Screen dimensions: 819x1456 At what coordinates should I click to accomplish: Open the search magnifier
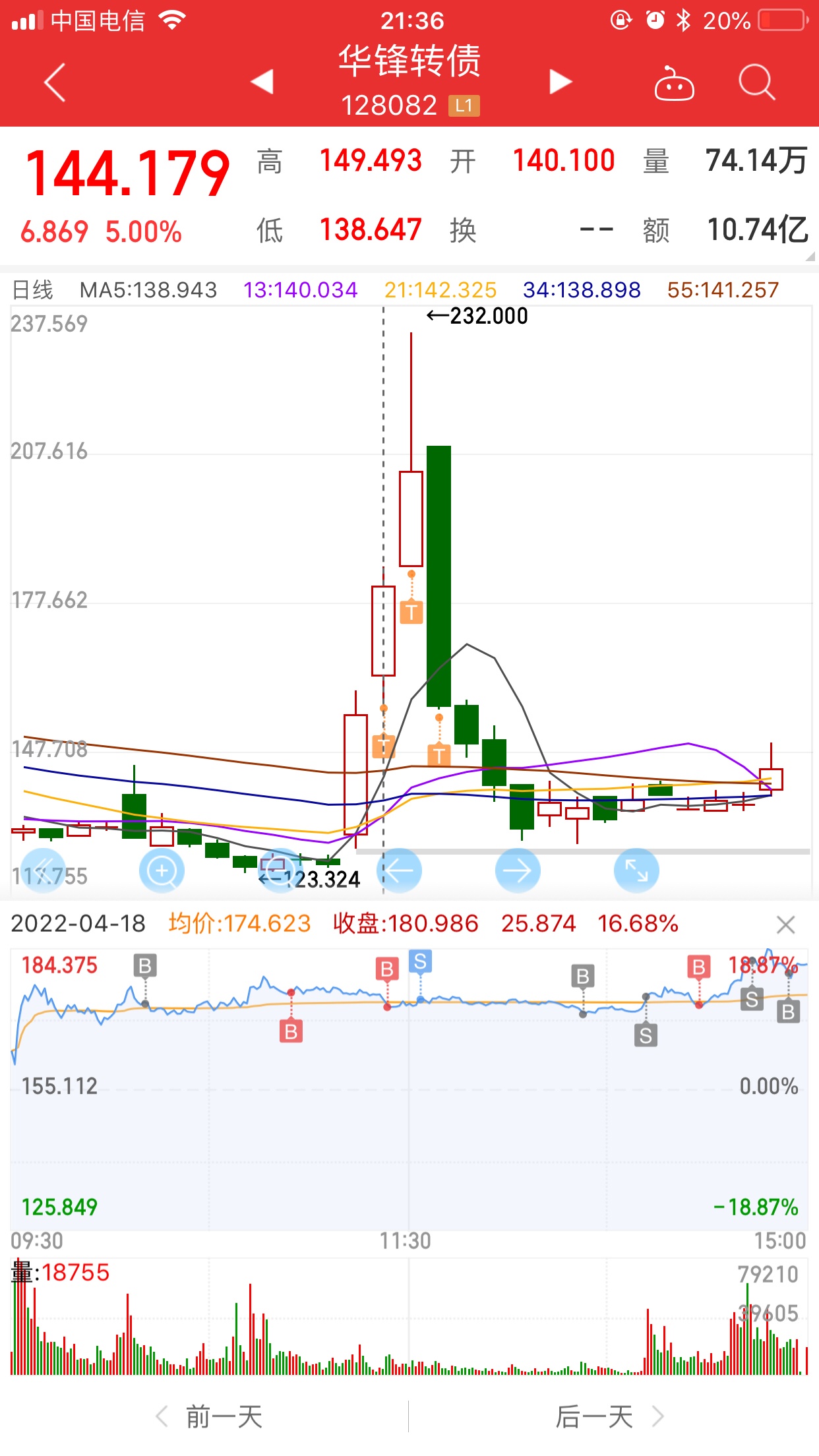756,82
